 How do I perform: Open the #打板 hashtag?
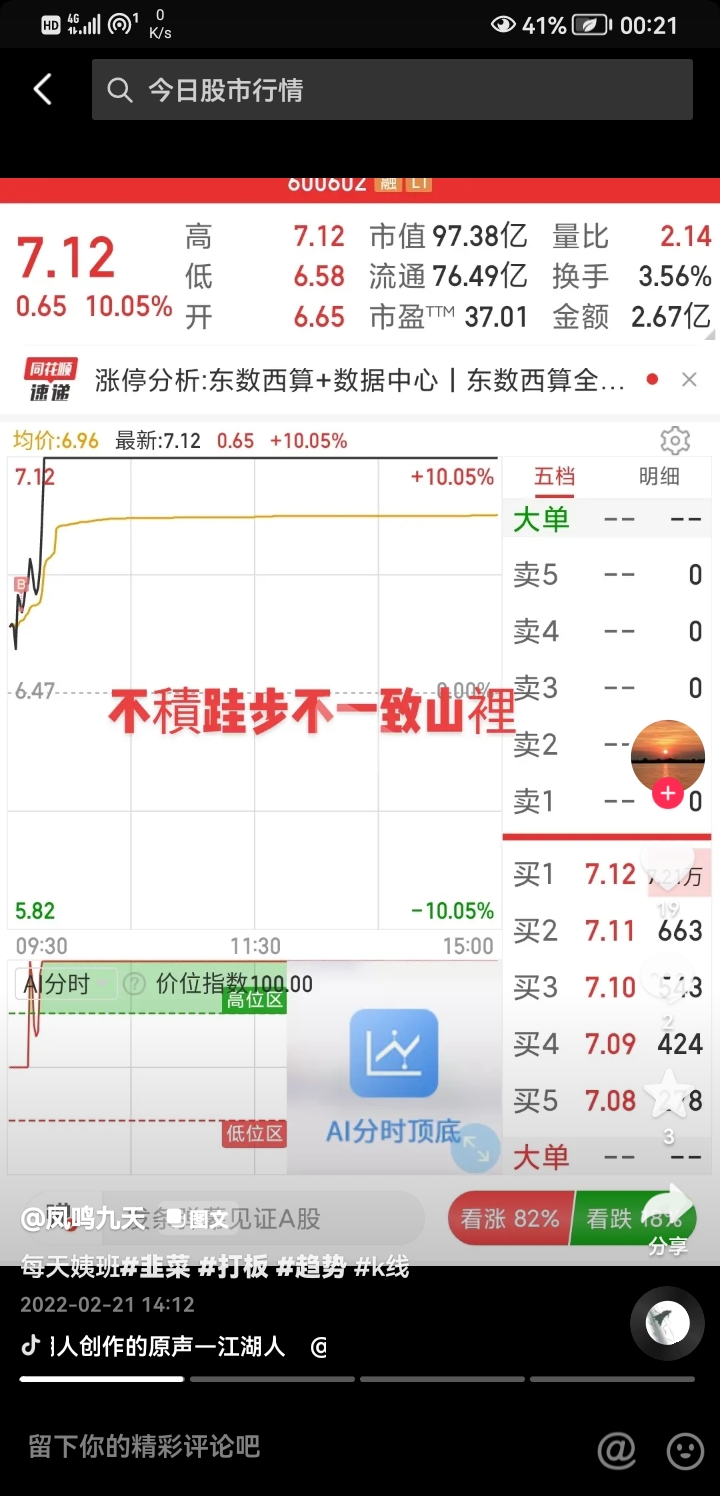[x=233, y=1267]
